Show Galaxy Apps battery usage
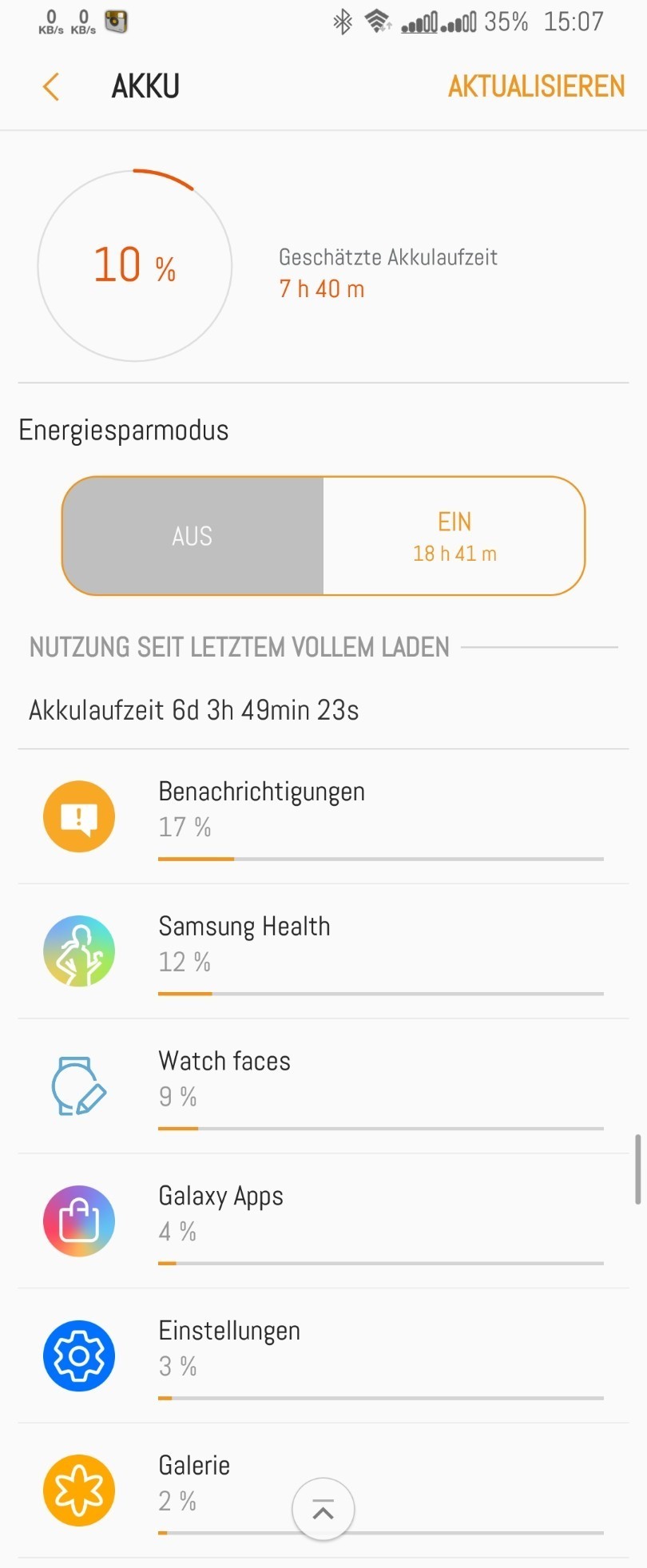 pyautogui.click(x=323, y=1221)
